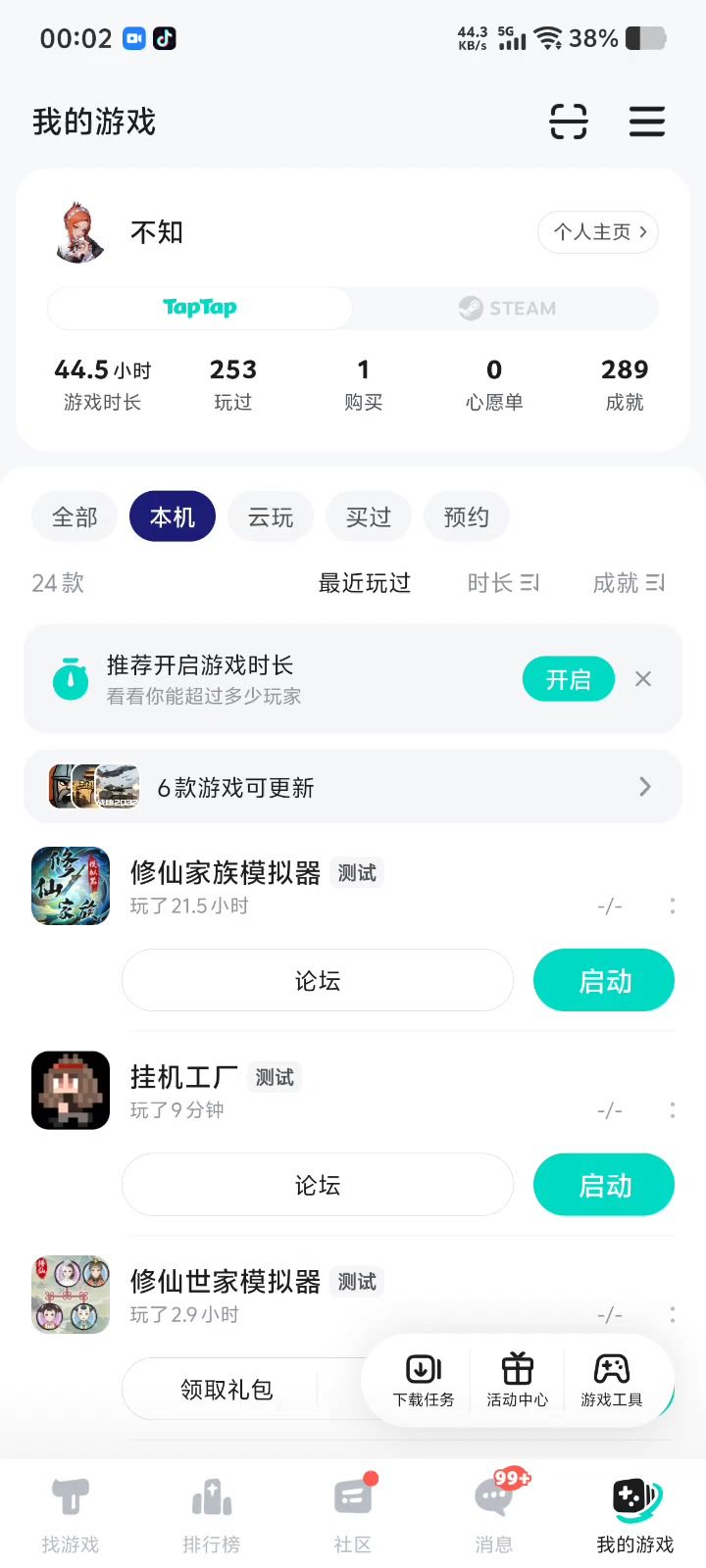Enable game time tracking with 开启
Viewport: 706px width, 1568px height.
pyautogui.click(x=568, y=679)
